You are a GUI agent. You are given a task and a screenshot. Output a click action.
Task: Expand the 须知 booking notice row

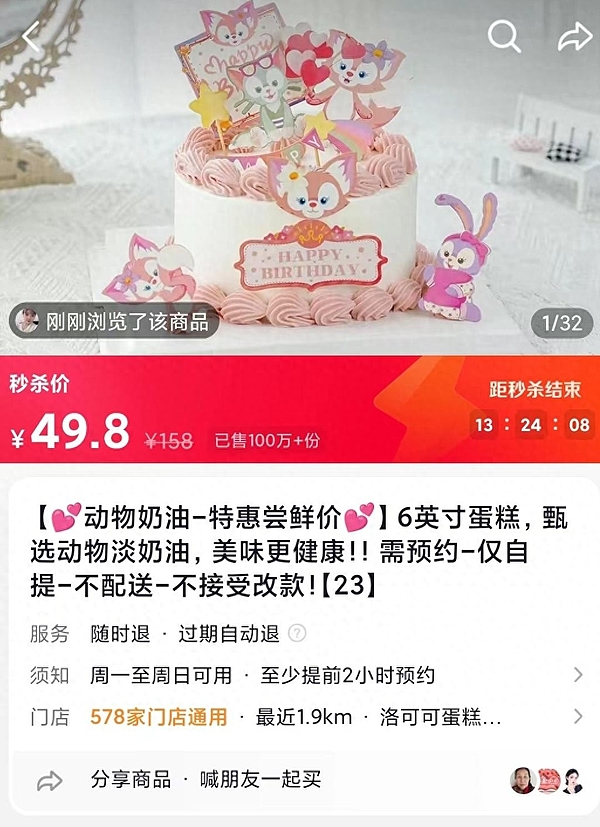tap(577, 676)
